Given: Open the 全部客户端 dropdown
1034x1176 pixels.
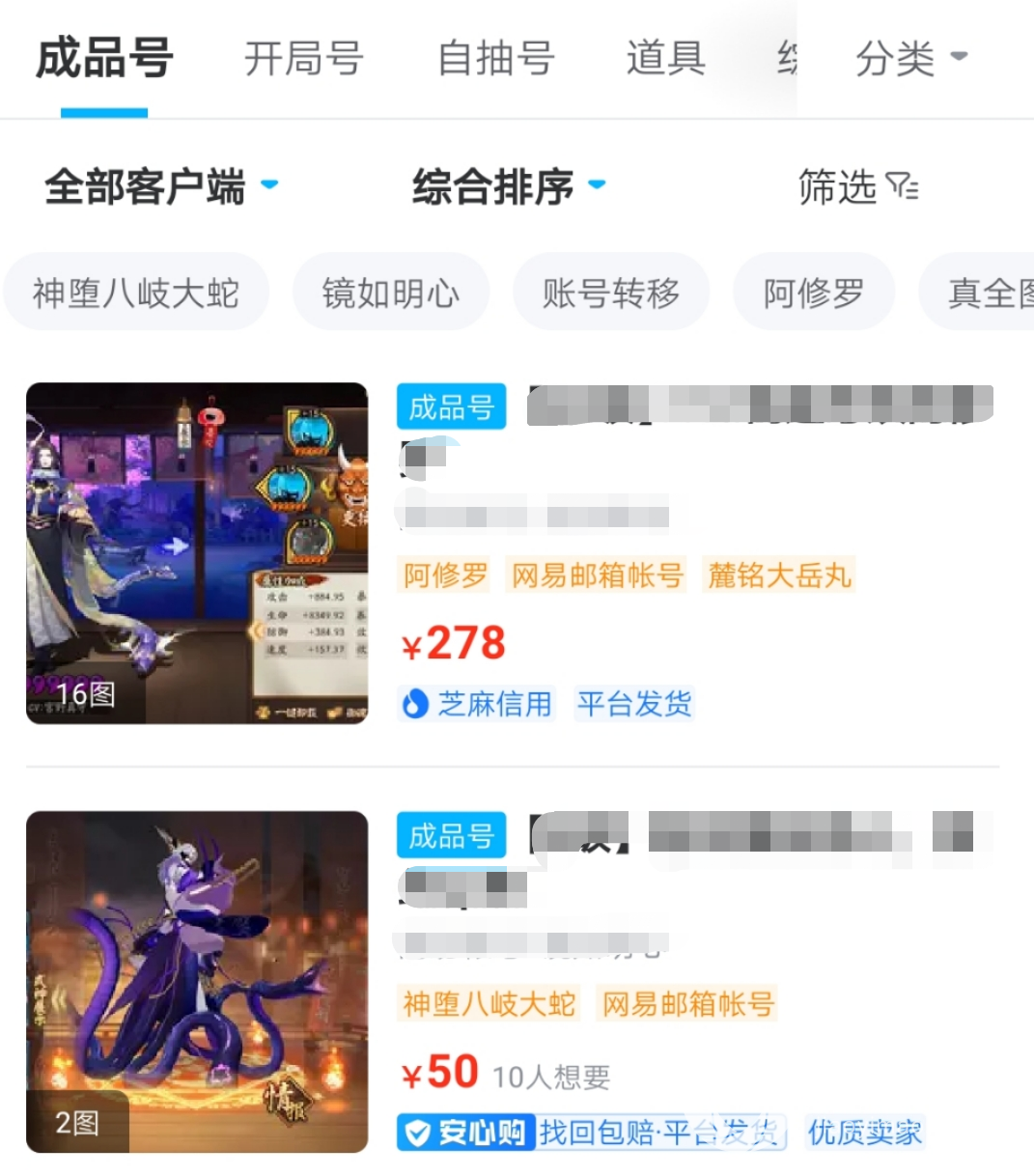Looking at the screenshot, I should pos(160,186).
